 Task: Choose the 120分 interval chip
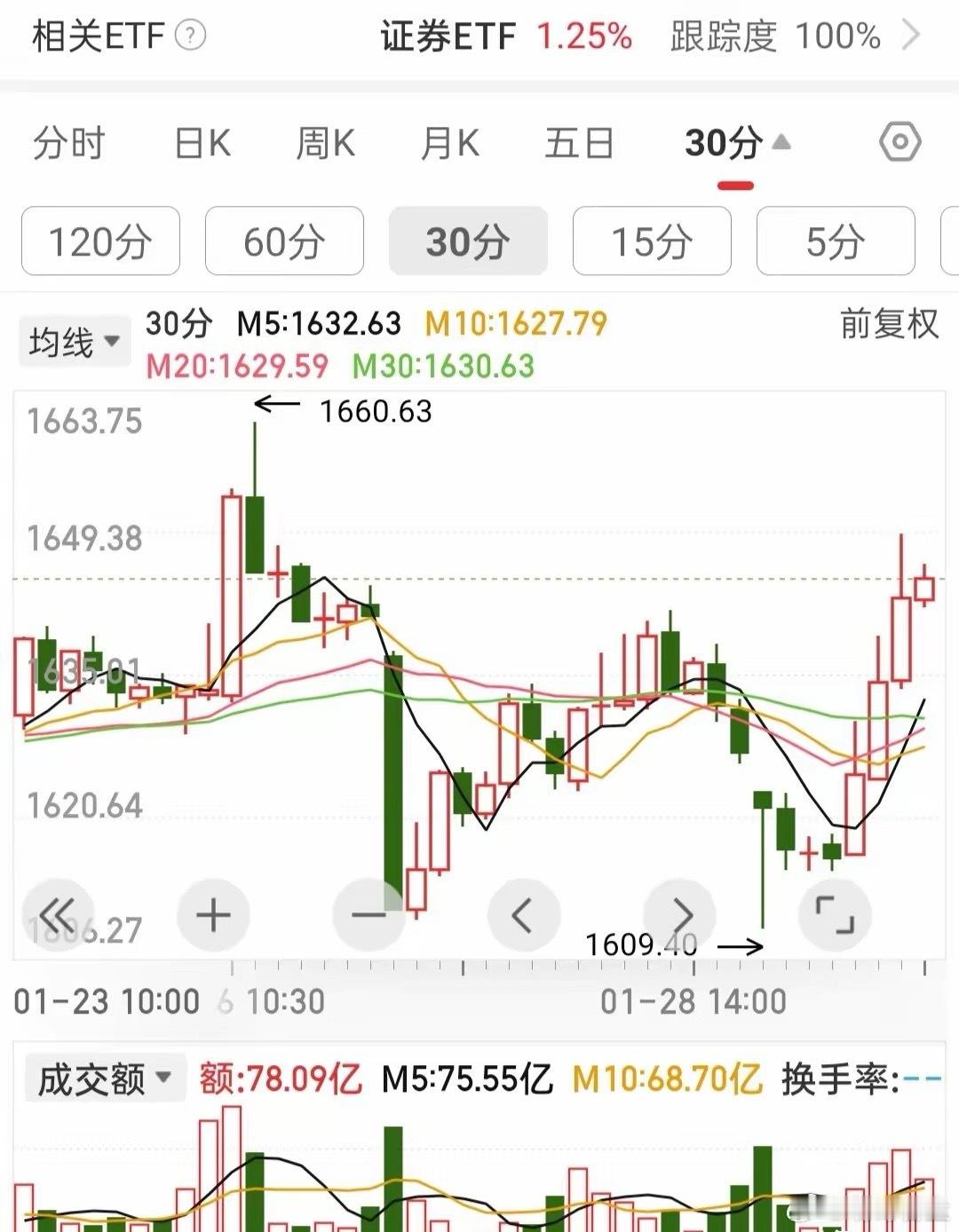click(100, 241)
